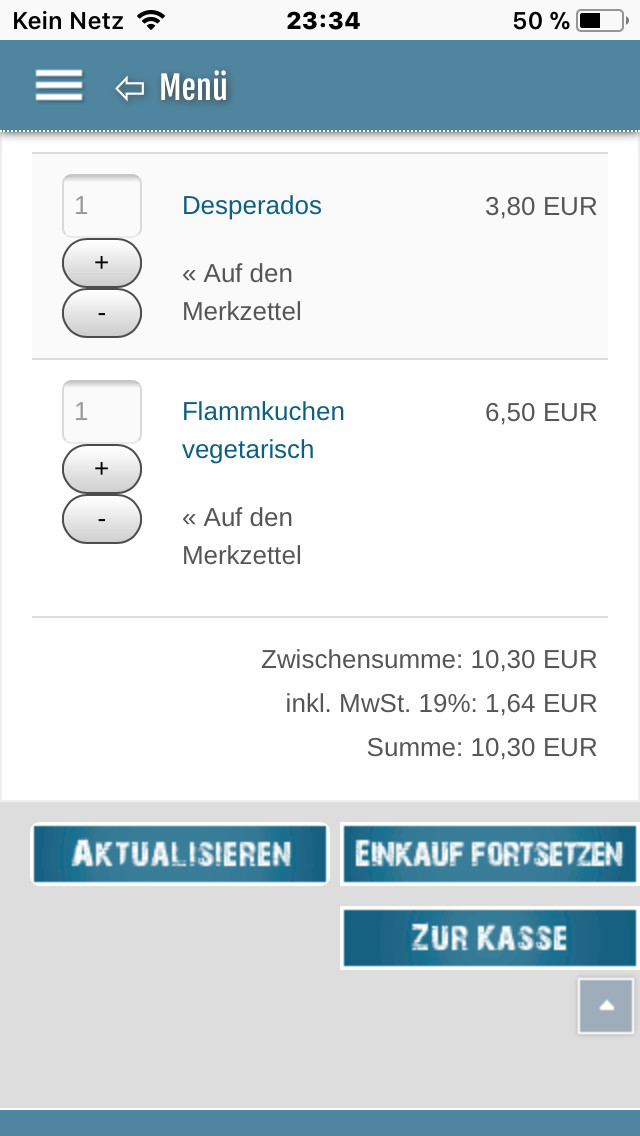The image size is (640, 1136).
Task: Increase the Desperados quantity with plus
Action: point(101,263)
